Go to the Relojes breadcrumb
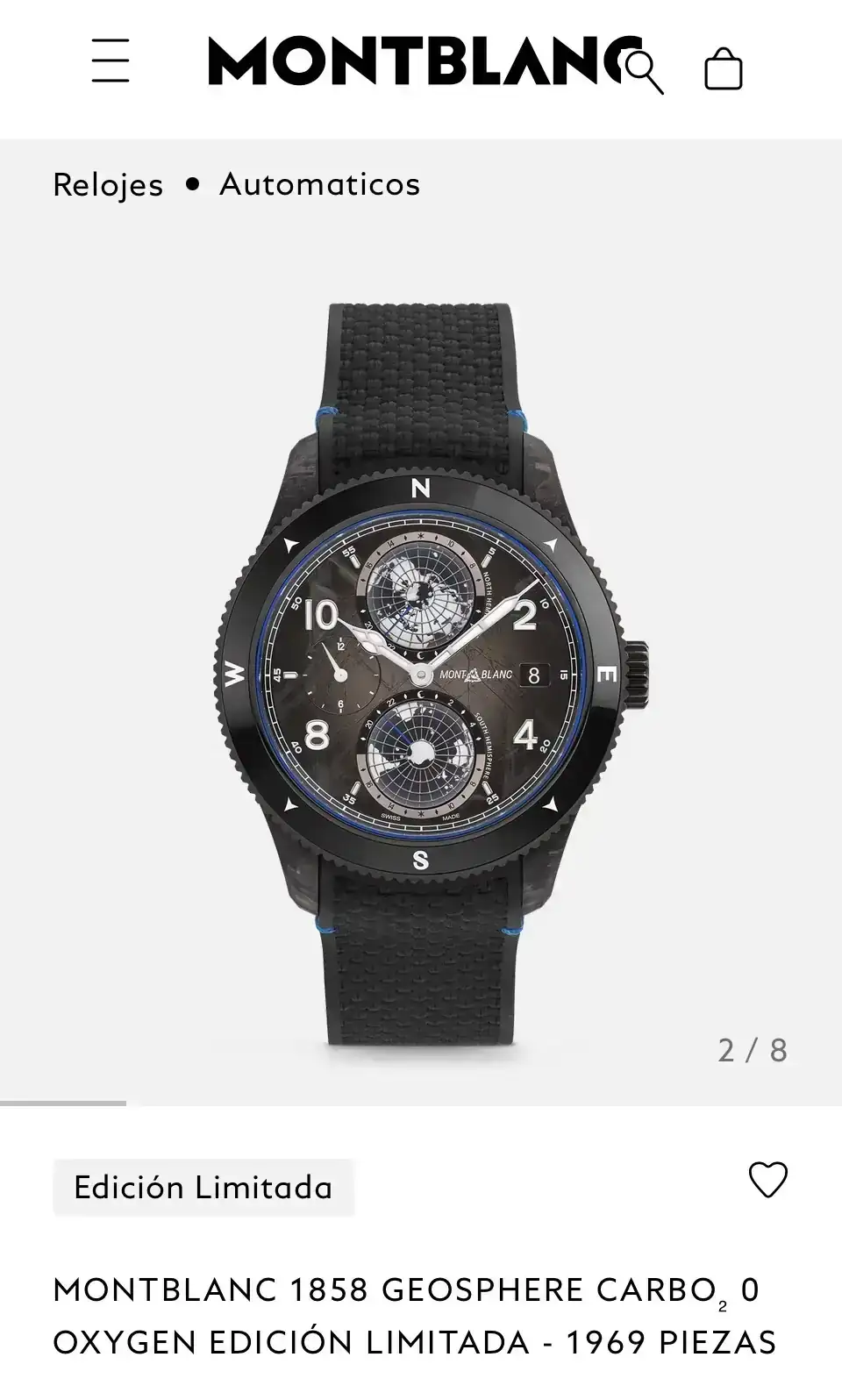 coord(108,185)
